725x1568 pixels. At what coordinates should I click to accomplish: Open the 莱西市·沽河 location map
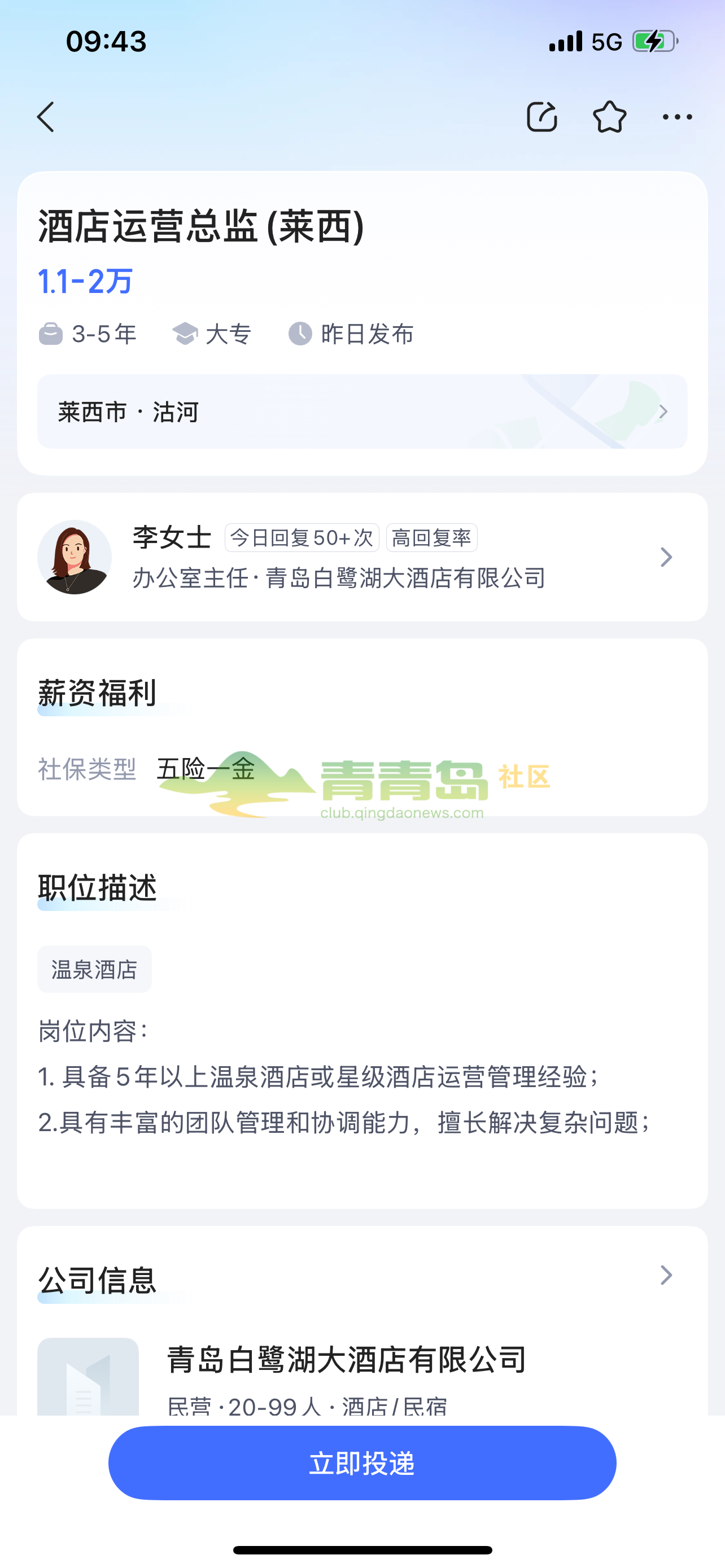[362, 412]
